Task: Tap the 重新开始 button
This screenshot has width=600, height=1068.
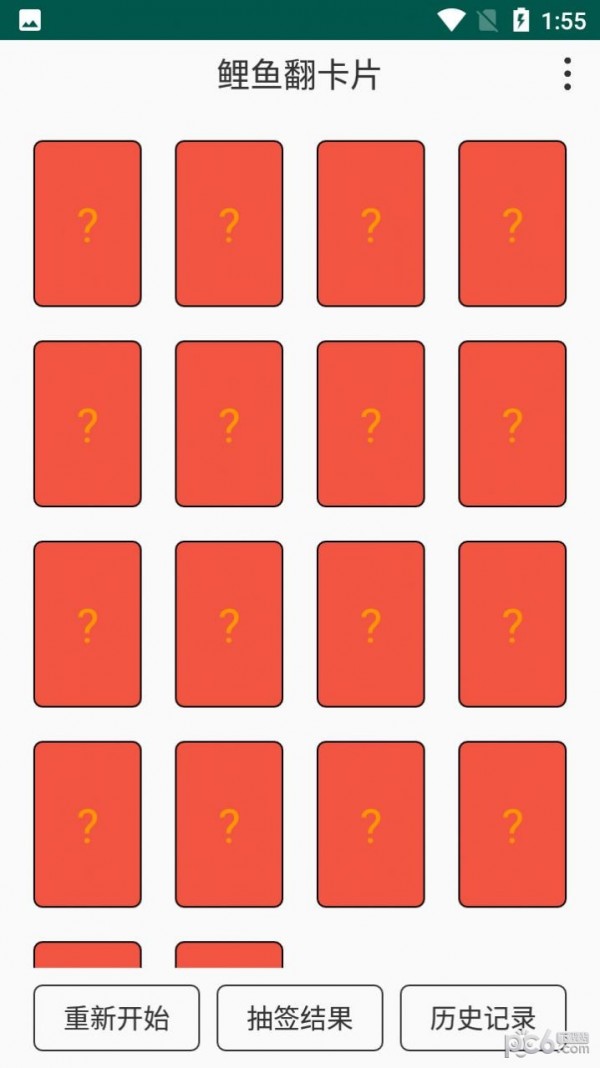Action: pos(116,1018)
